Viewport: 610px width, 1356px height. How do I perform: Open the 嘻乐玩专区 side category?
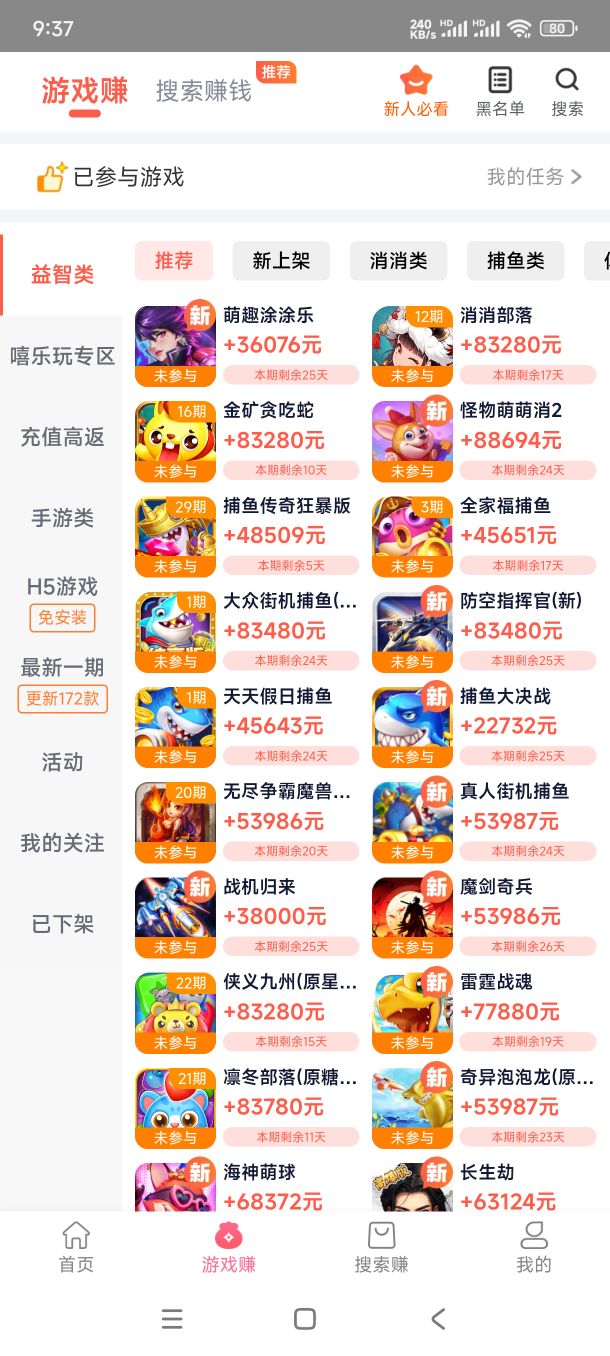pyautogui.click(x=62, y=356)
